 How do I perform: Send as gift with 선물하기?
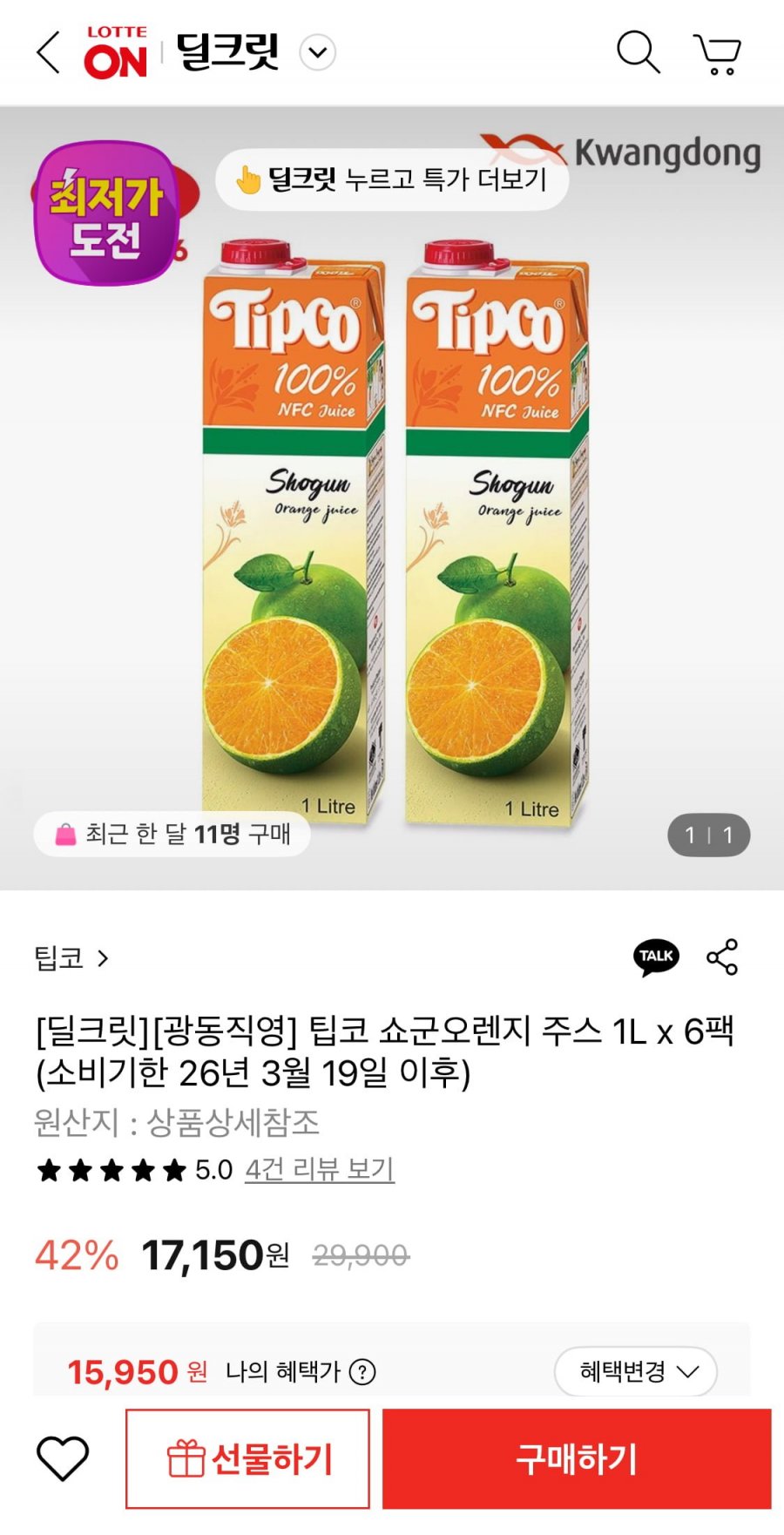coord(248,1458)
